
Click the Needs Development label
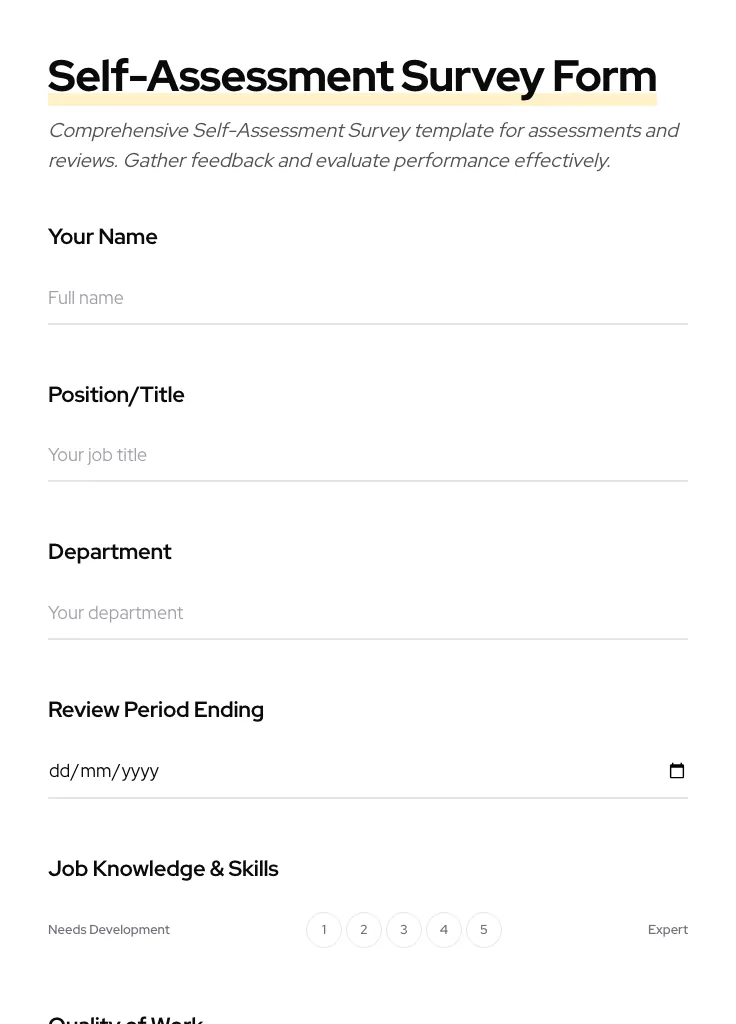[109, 929]
